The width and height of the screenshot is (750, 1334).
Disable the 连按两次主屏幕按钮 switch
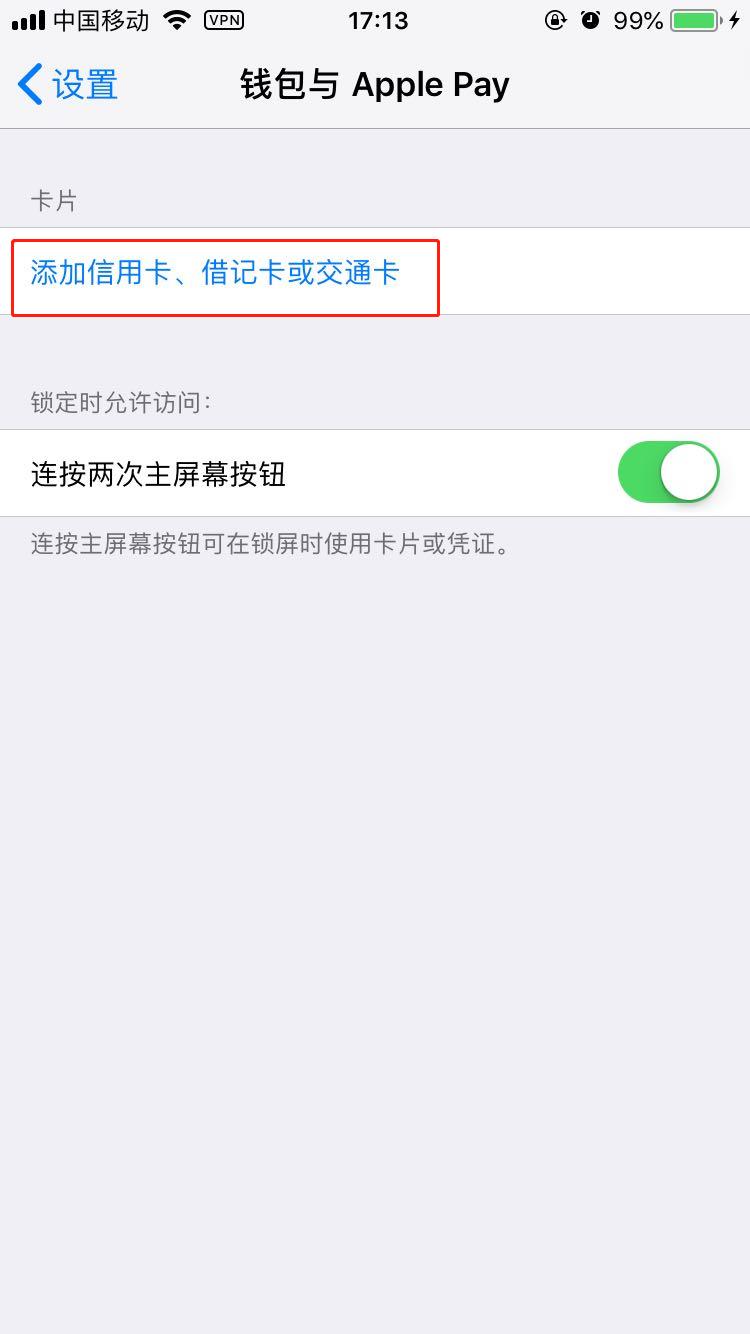(x=668, y=473)
